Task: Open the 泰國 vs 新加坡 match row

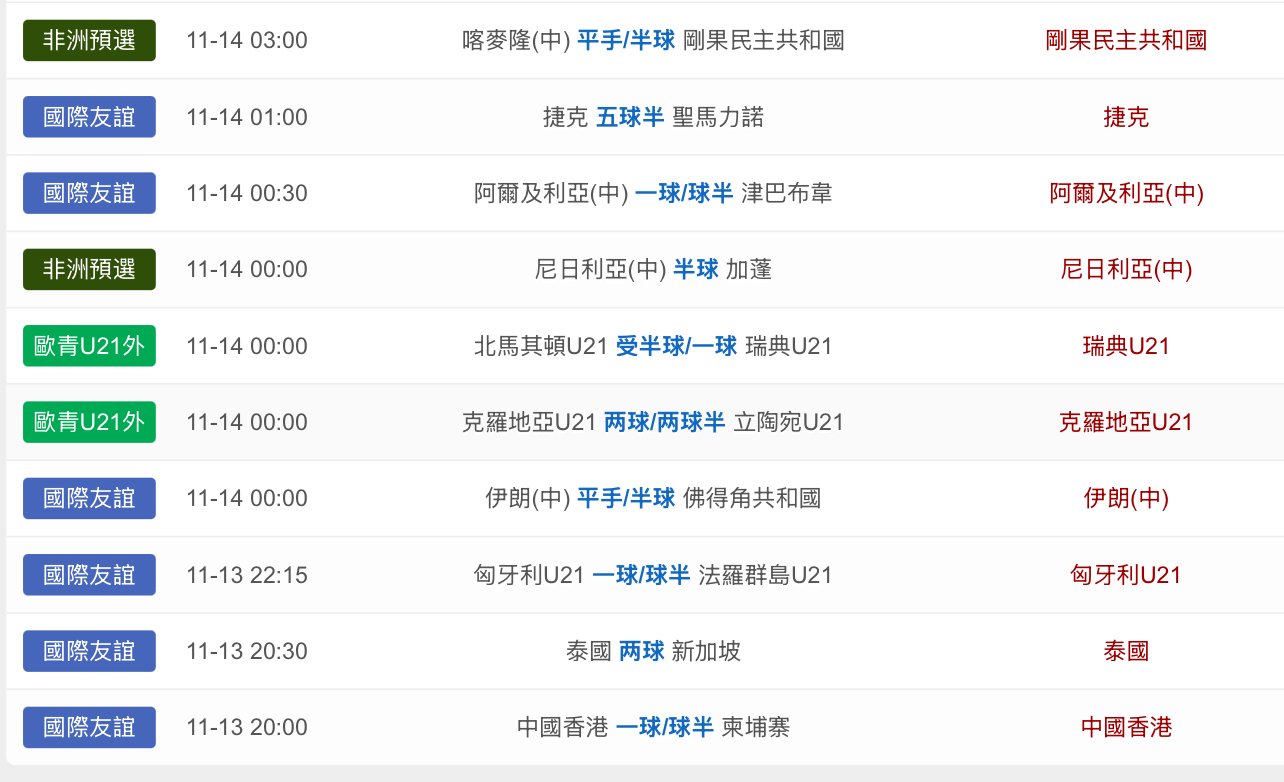Action: (x=653, y=651)
